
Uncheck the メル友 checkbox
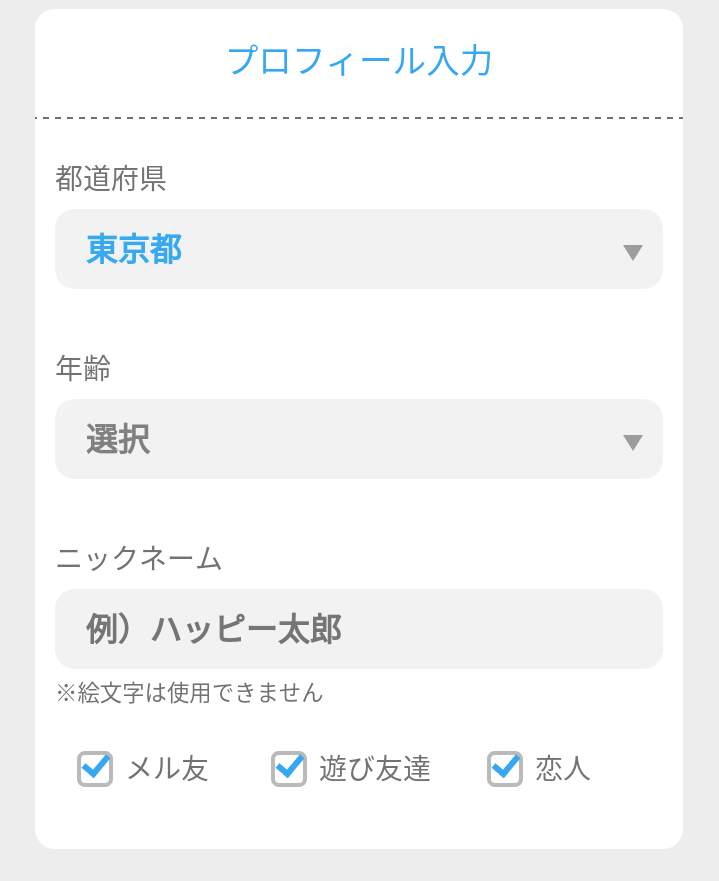[95, 768]
